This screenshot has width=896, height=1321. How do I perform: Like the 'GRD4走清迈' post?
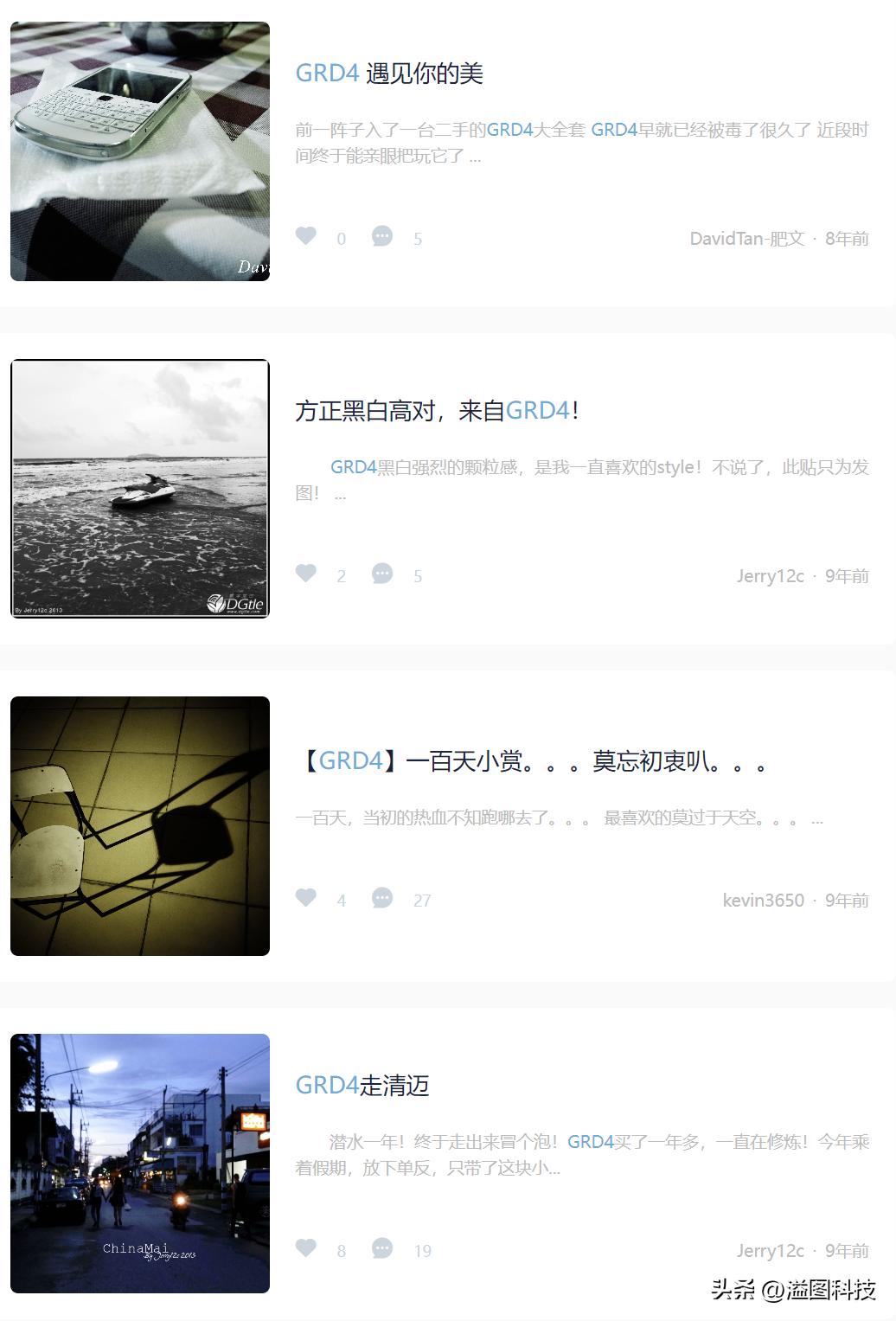[304, 1249]
